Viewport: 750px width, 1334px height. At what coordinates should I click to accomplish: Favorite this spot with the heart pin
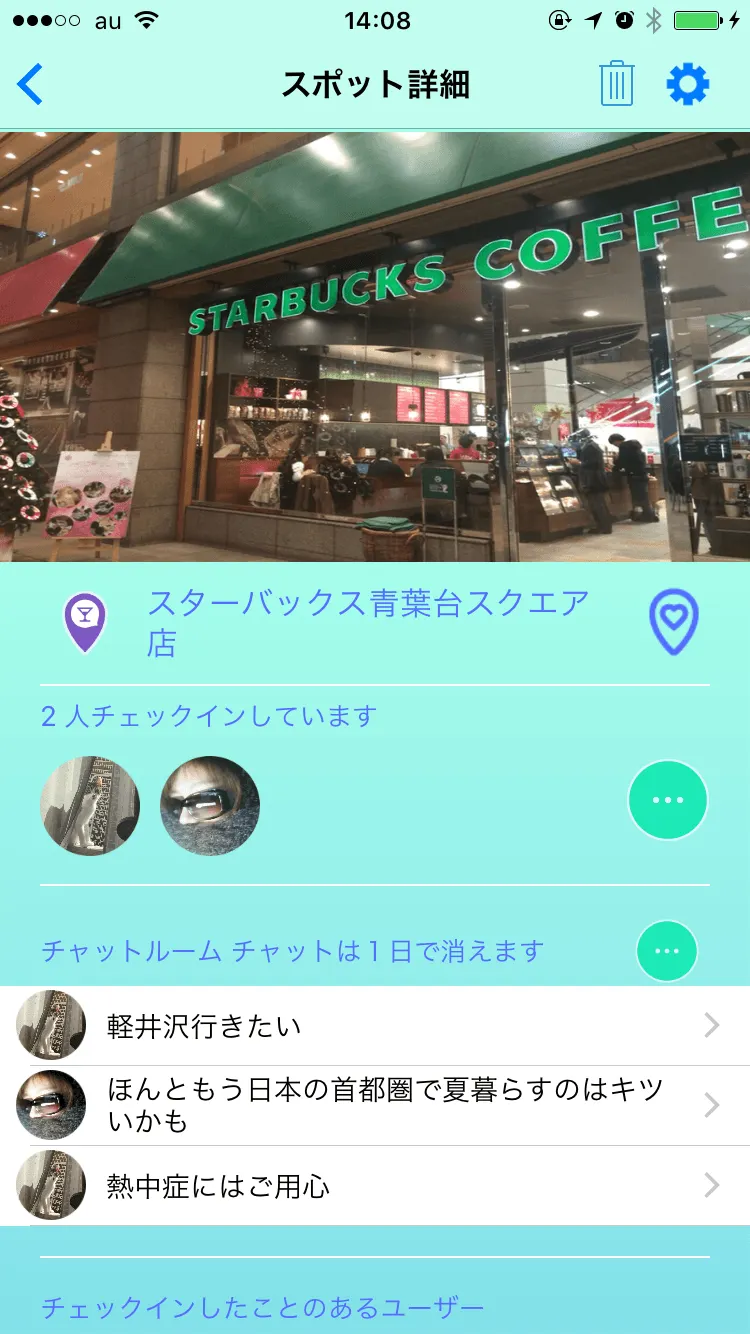coord(673,622)
